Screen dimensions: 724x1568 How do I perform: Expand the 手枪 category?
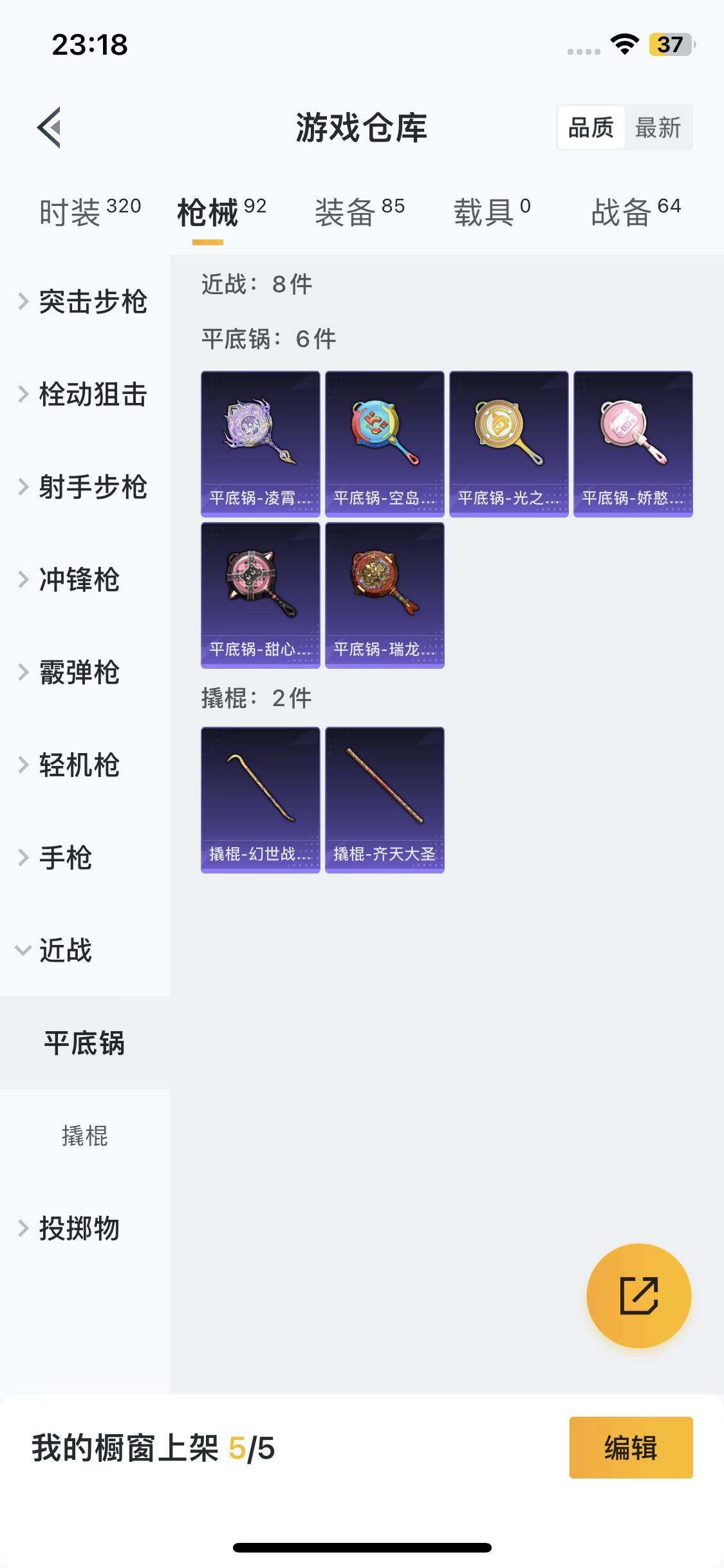[58, 857]
